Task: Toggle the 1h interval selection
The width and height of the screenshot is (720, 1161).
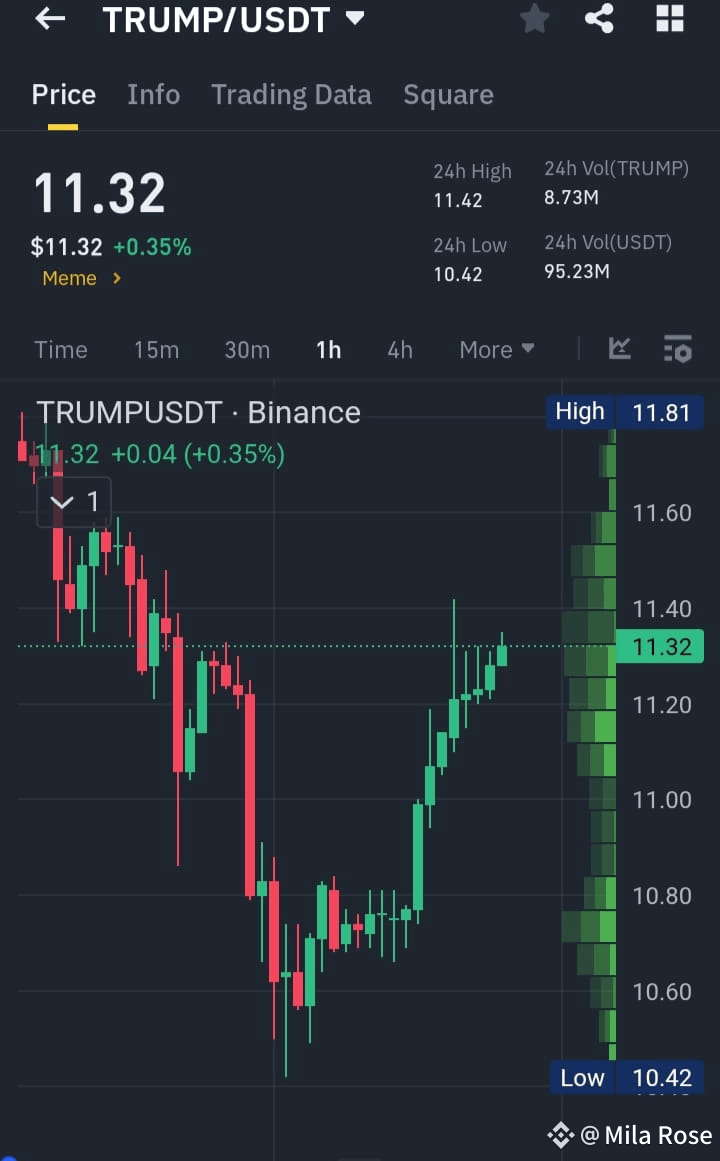Action: point(329,349)
